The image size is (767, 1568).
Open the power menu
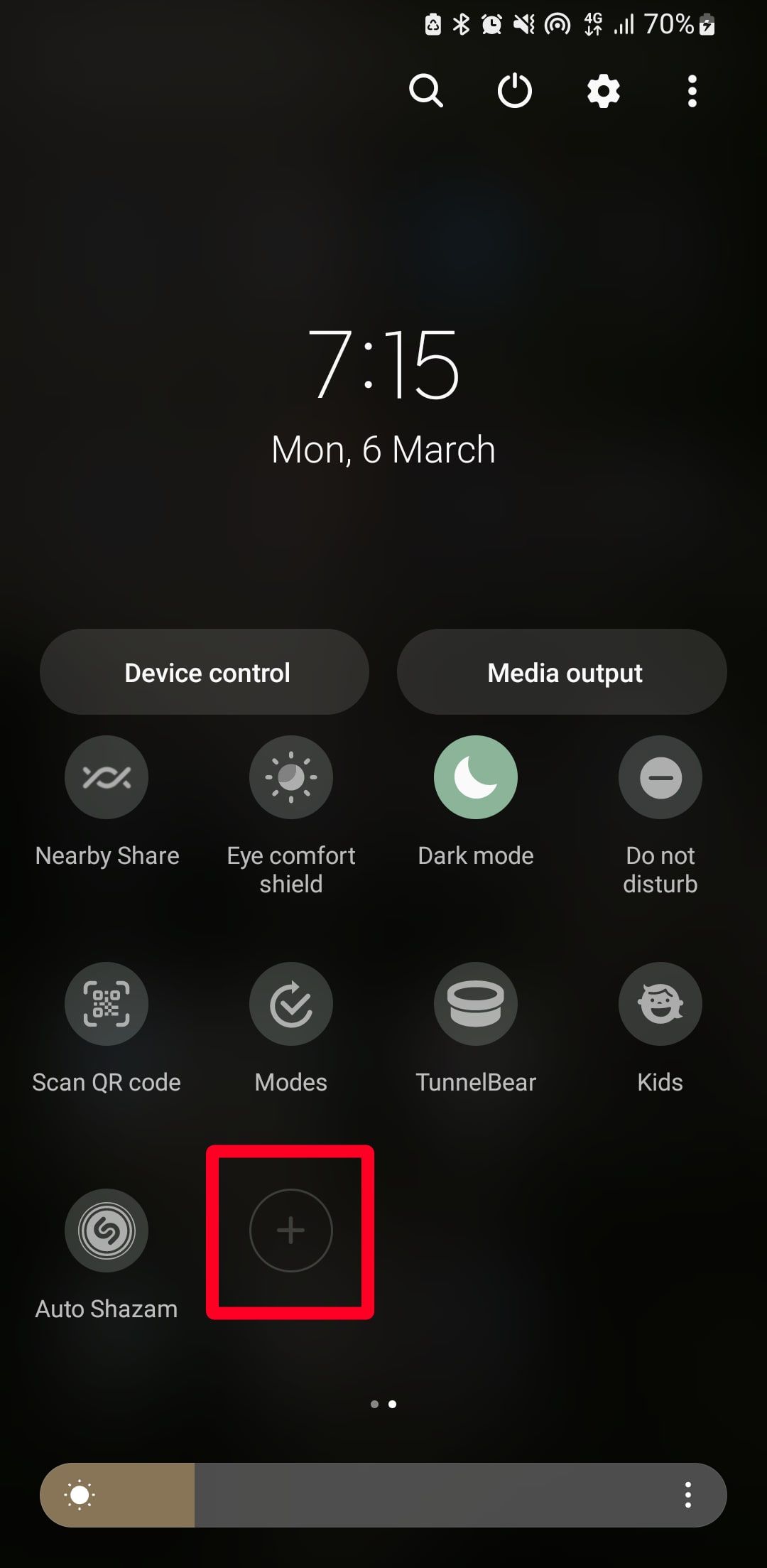[514, 91]
